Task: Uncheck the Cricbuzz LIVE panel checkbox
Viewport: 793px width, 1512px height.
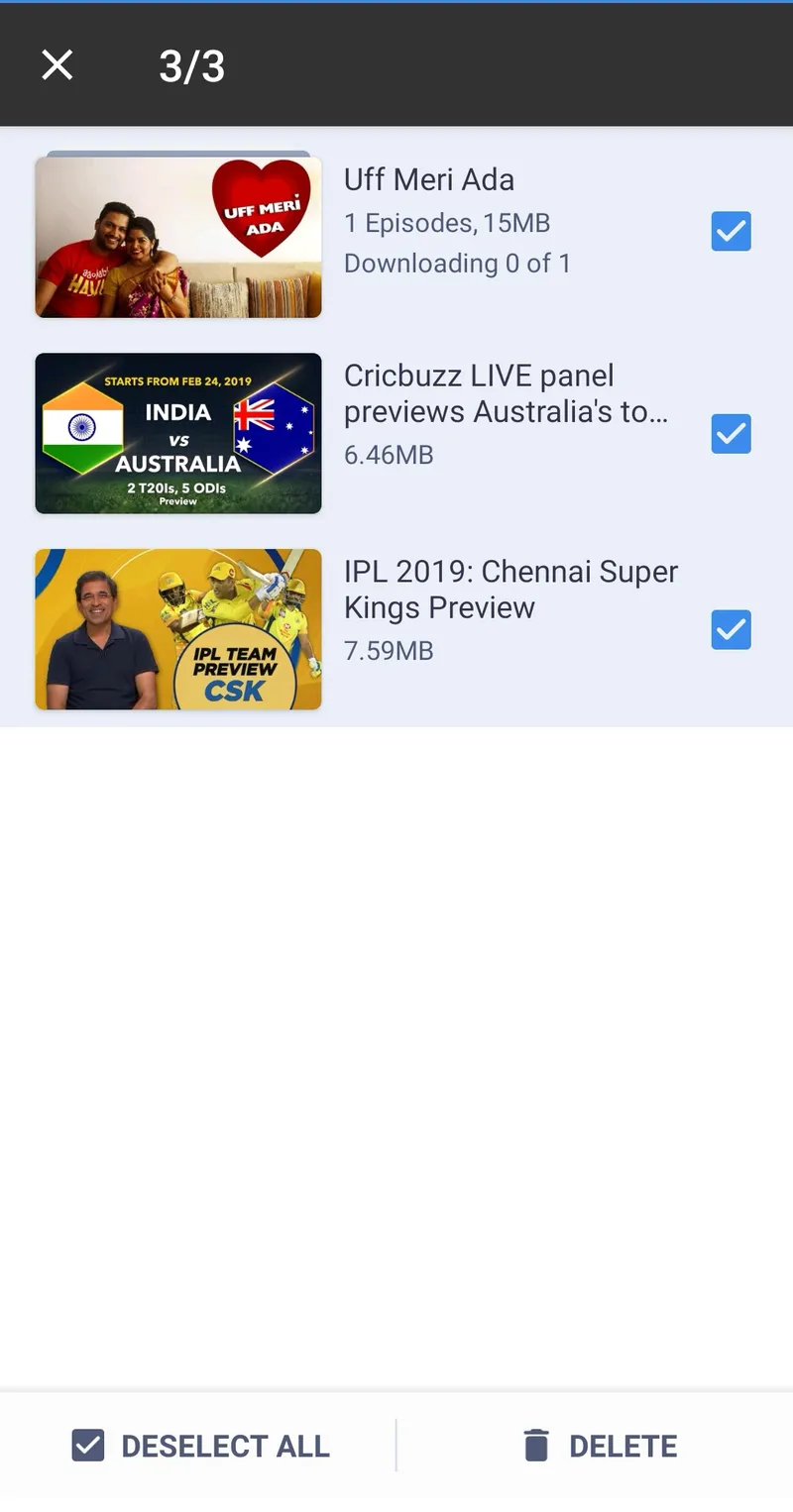Action: (x=731, y=433)
